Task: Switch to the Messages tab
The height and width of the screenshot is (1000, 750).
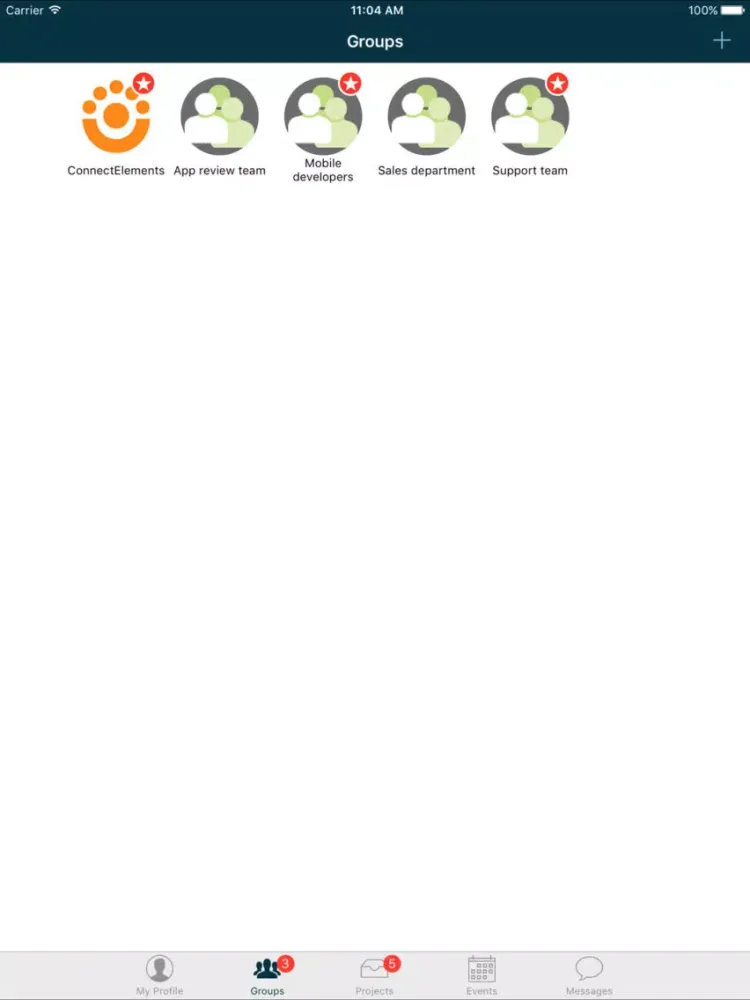Action: pyautogui.click(x=589, y=975)
